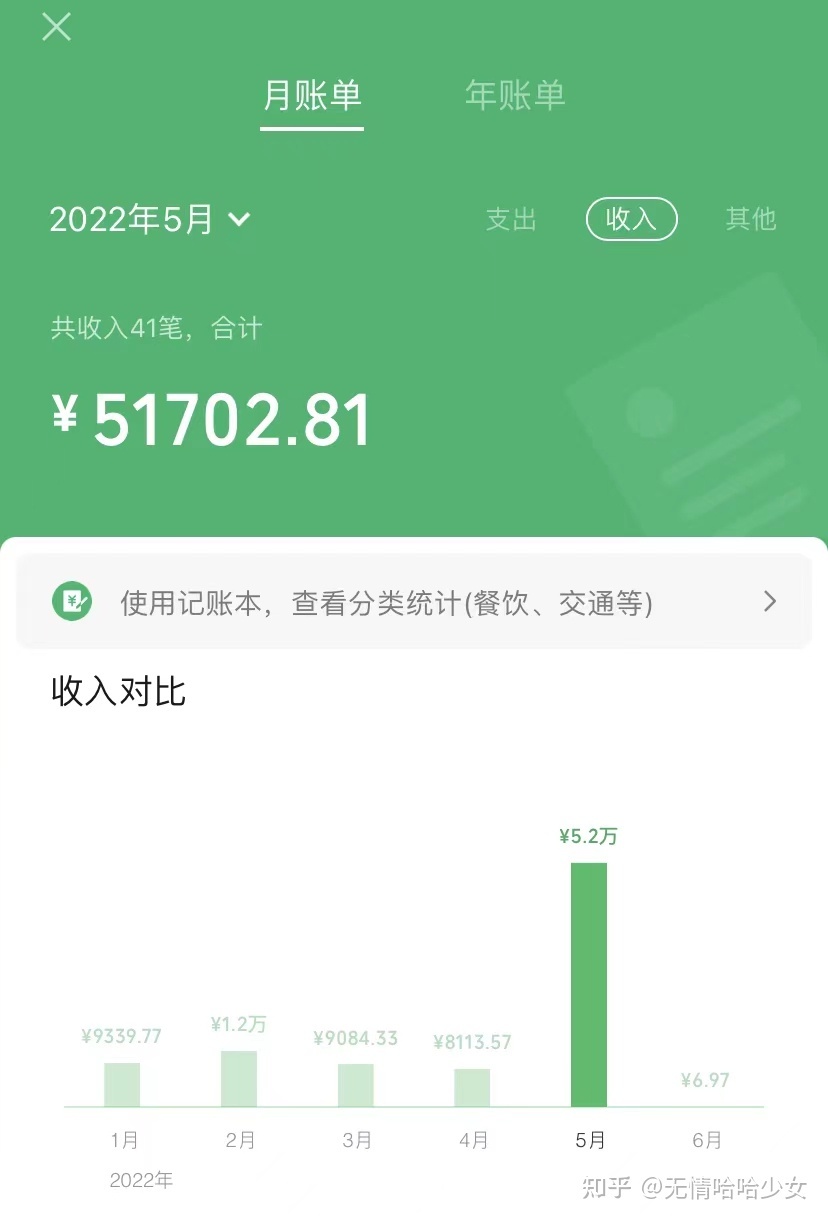Toggle the 其他 filter option
The width and height of the screenshot is (828, 1221).
[x=751, y=219]
